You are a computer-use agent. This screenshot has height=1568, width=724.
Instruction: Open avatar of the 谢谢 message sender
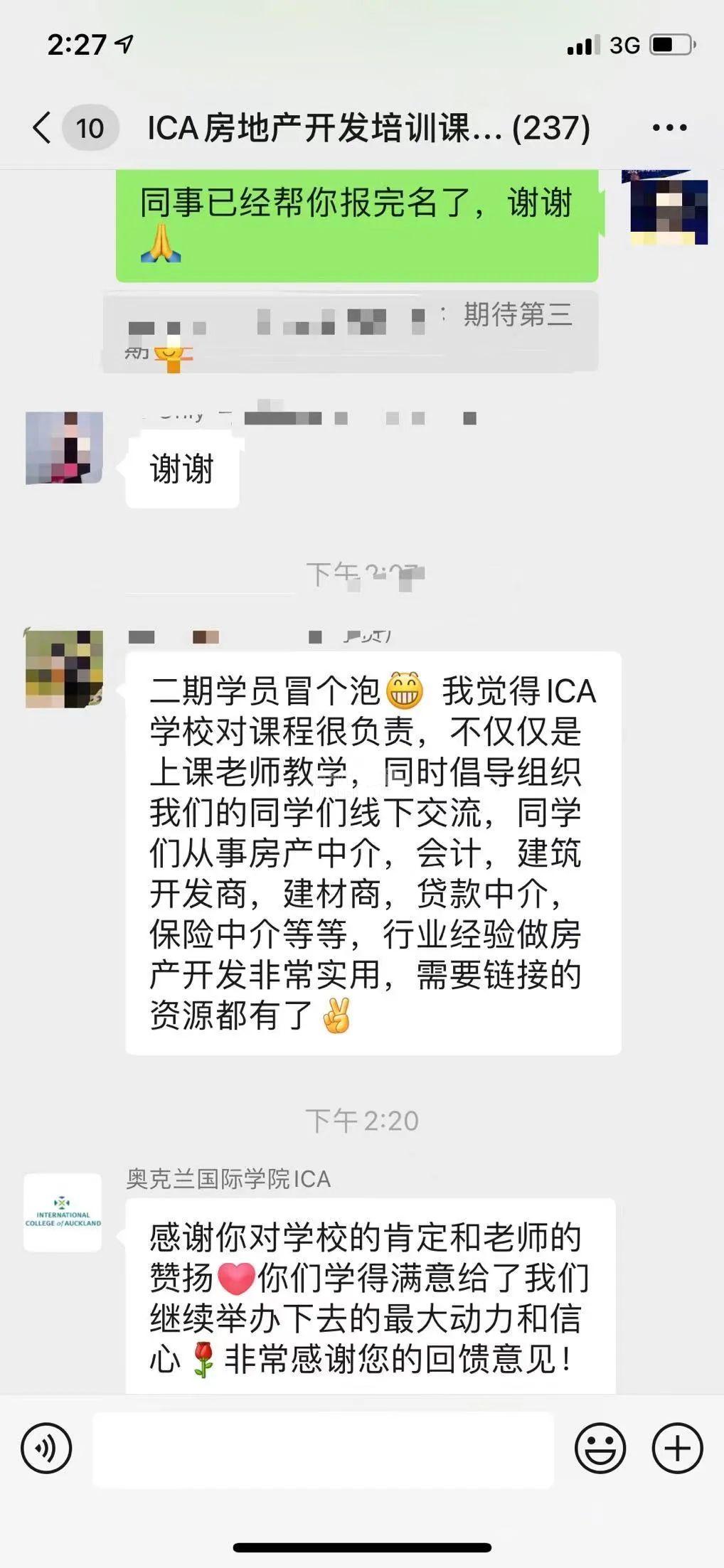click(64, 448)
